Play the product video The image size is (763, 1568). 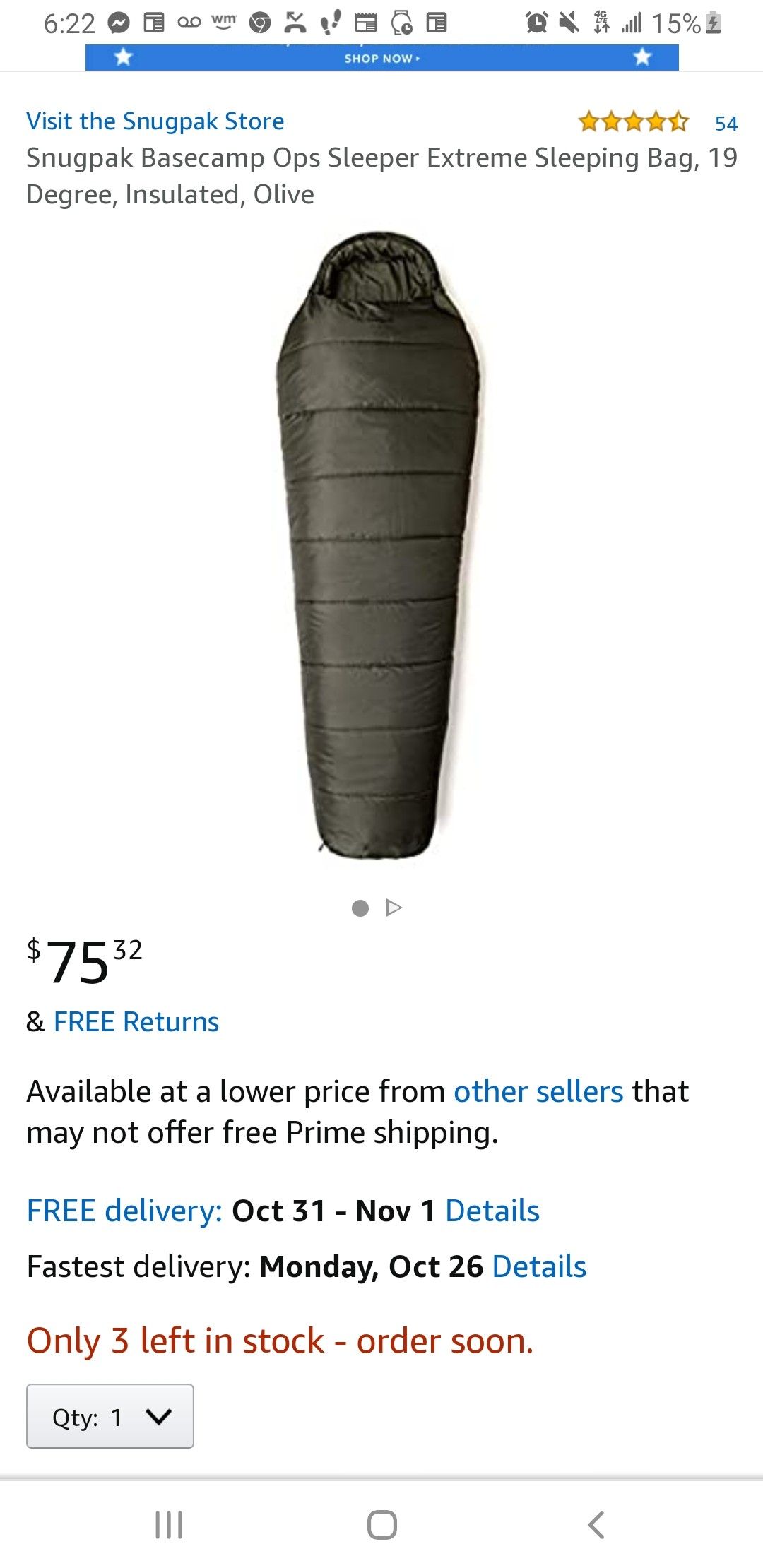click(394, 908)
